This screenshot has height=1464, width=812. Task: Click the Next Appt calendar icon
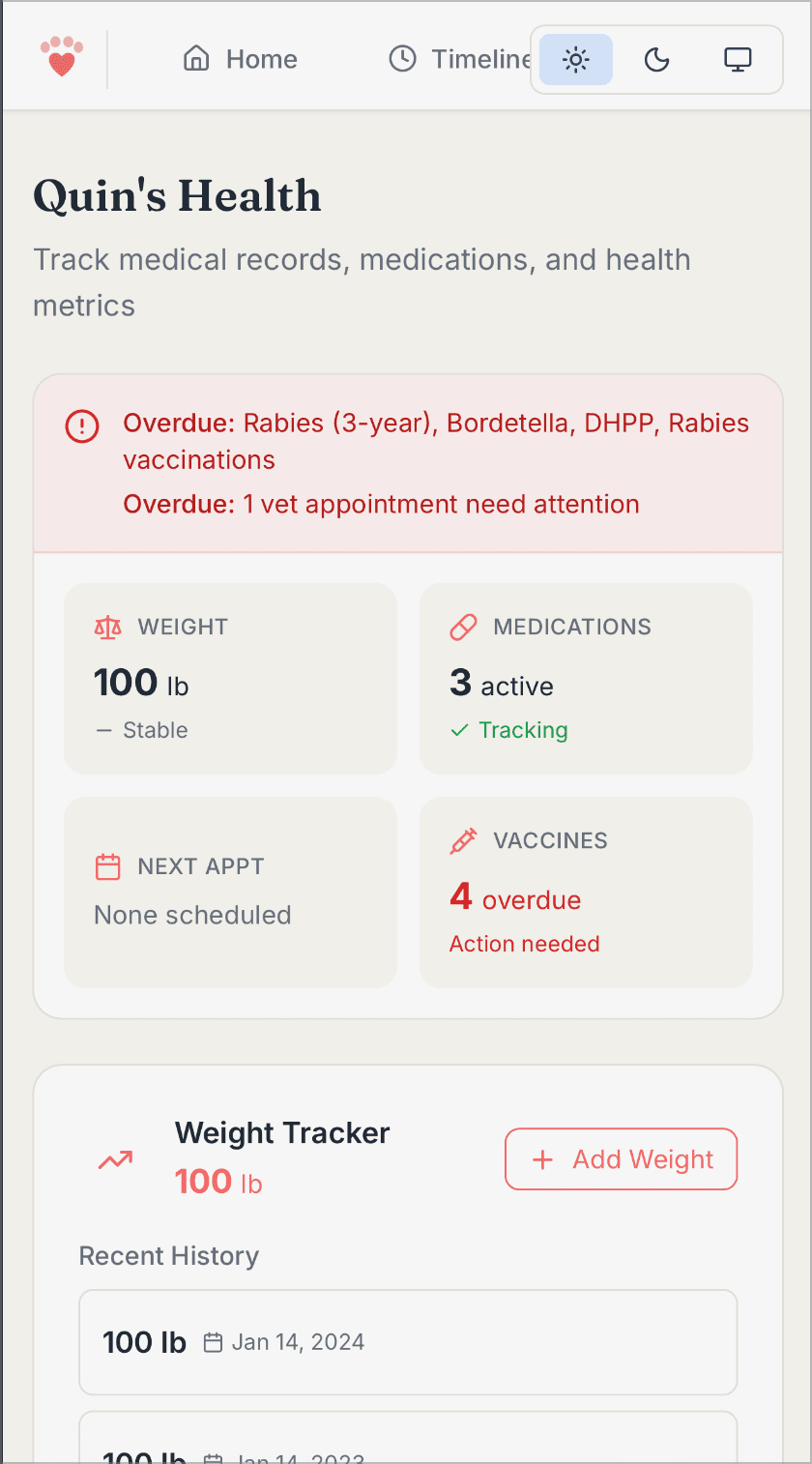[107, 865]
